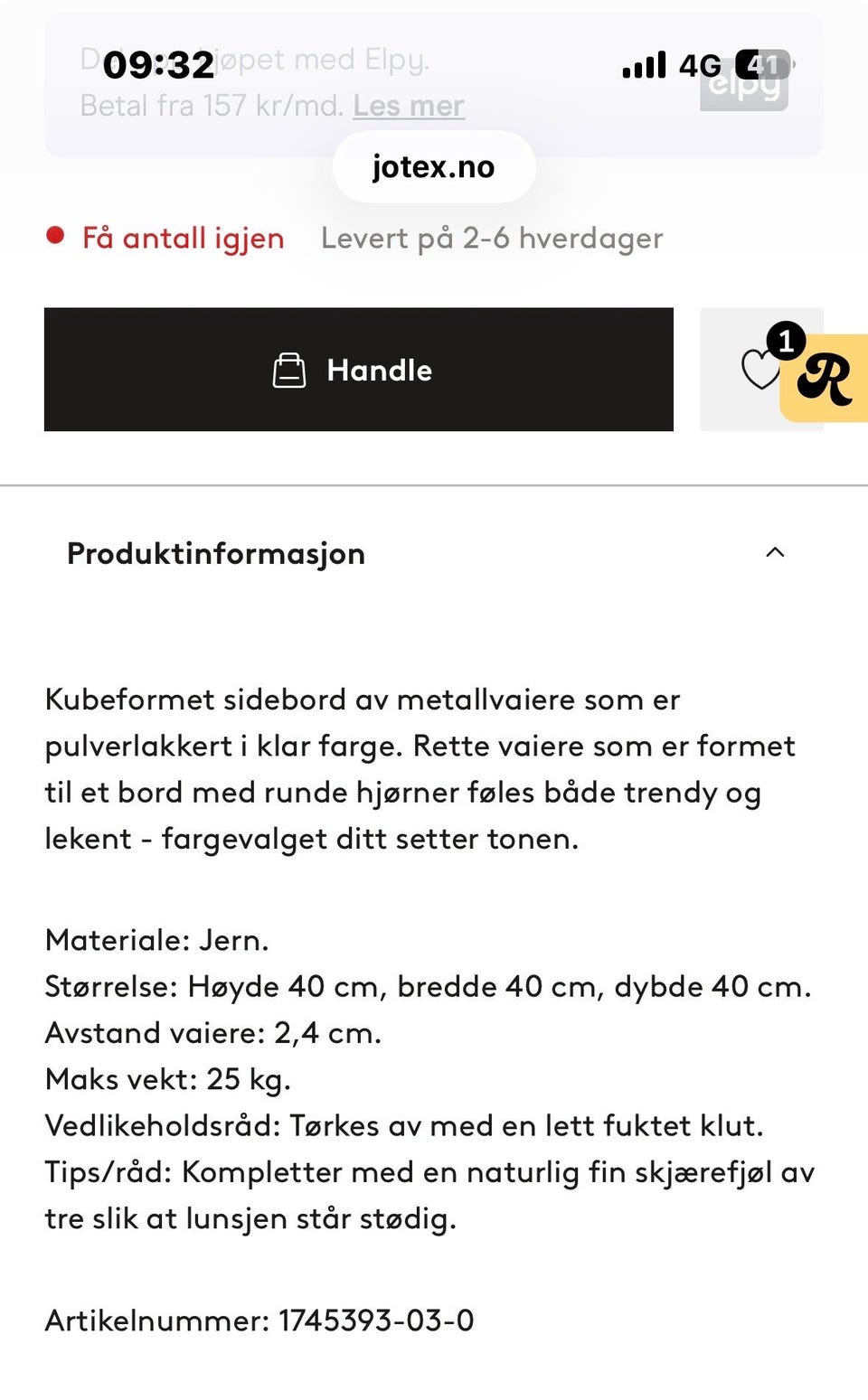Select the Levert på 2-6 hverdager label

click(491, 238)
